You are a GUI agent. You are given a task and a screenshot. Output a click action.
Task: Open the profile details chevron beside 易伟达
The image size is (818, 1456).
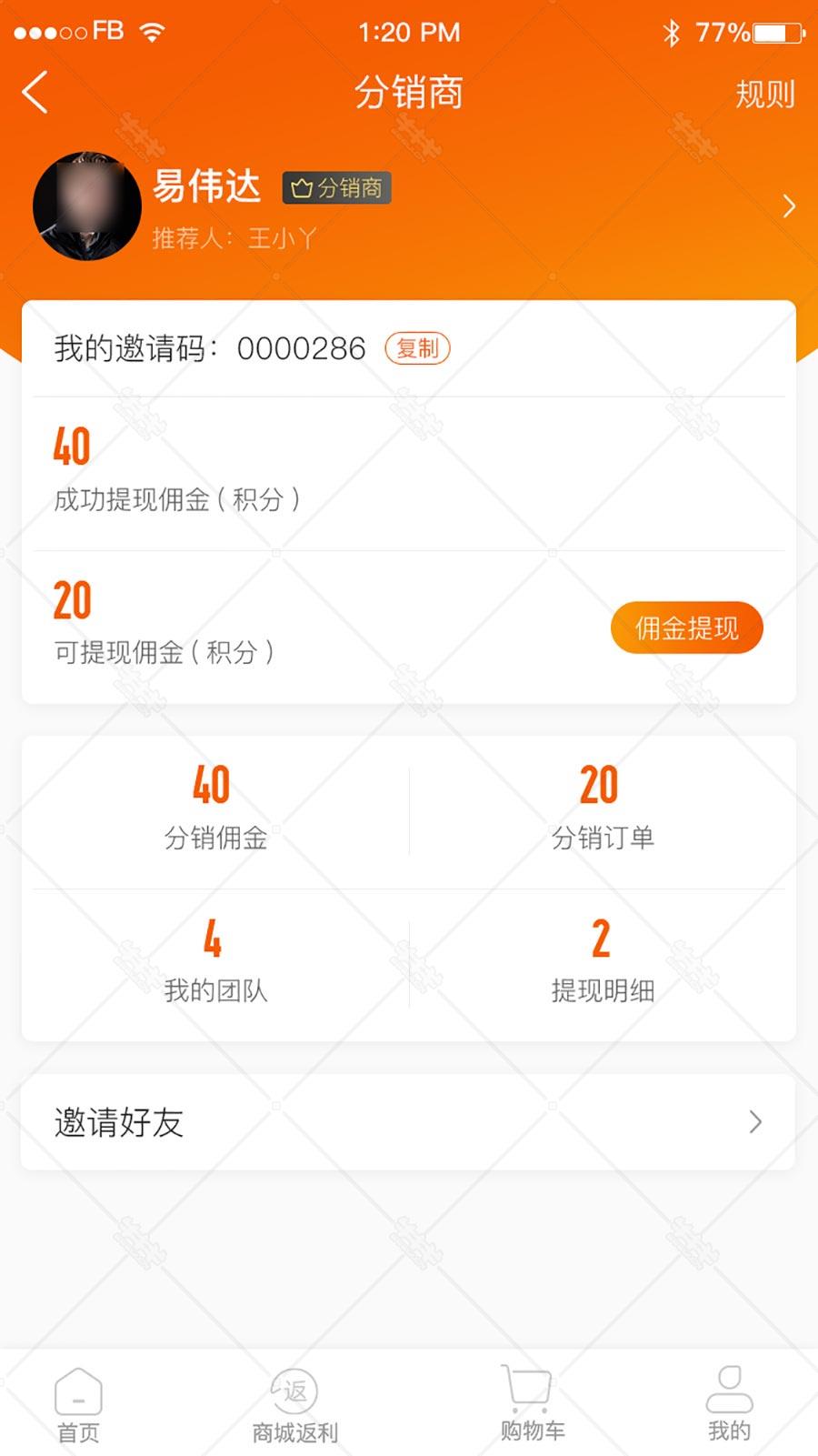point(788,206)
